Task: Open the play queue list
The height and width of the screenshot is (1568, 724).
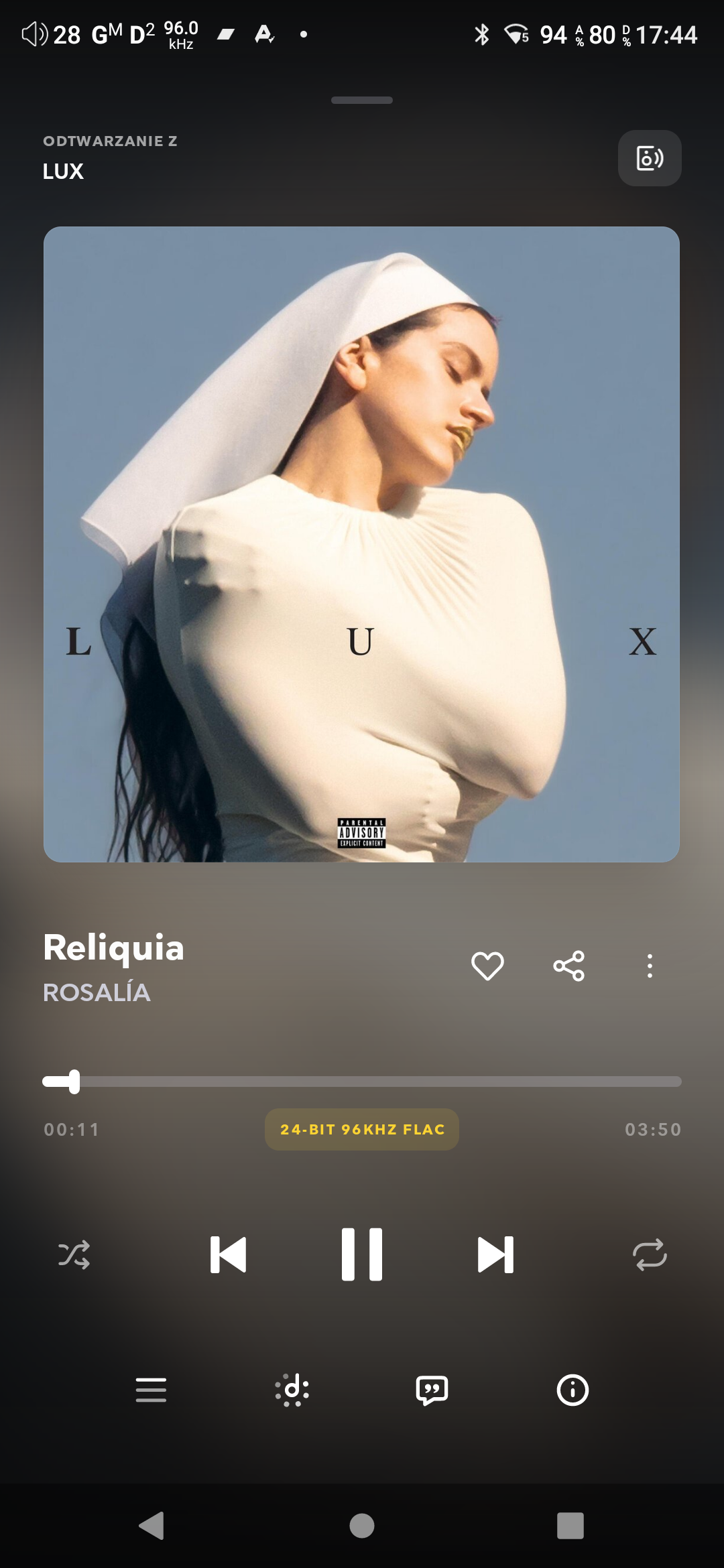Action: [x=151, y=1390]
